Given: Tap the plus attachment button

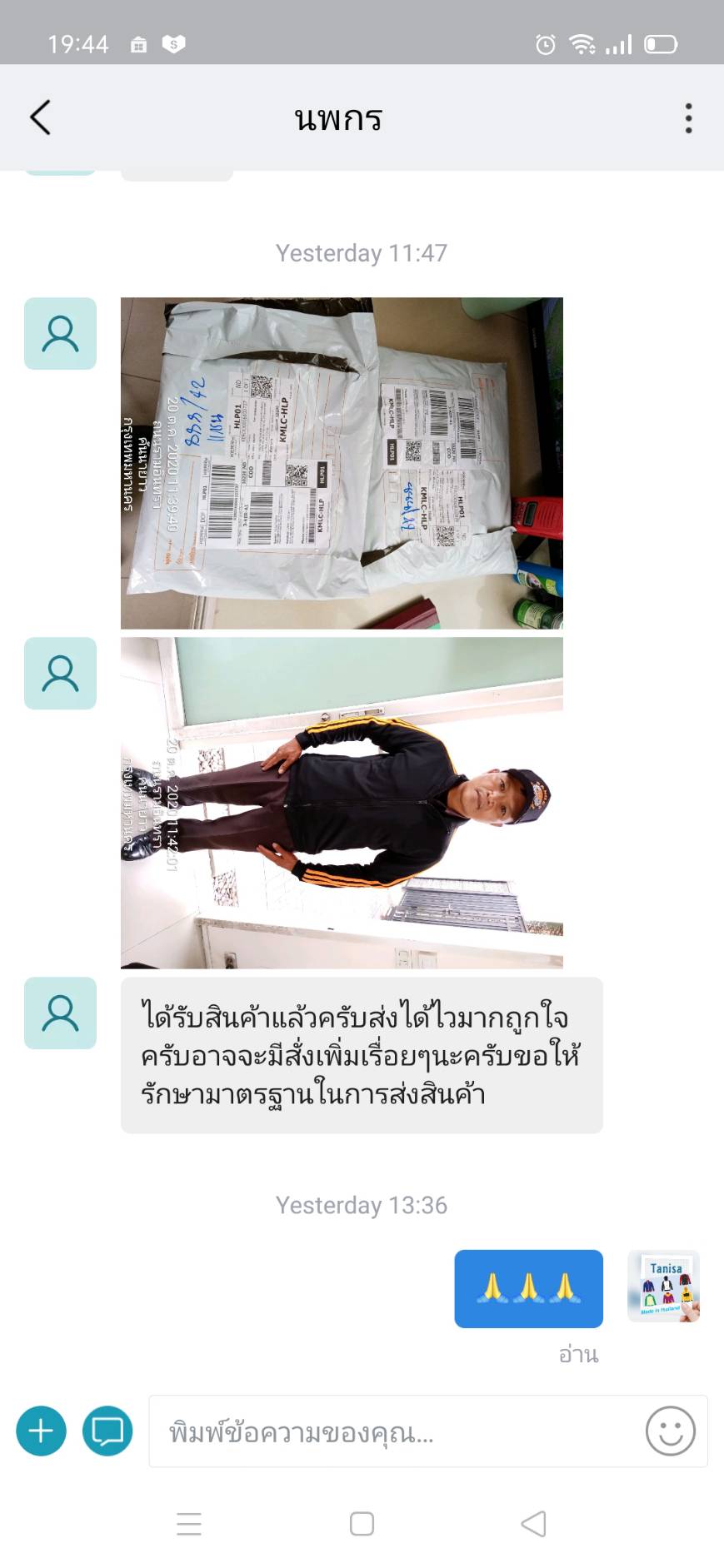Looking at the screenshot, I should pyautogui.click(x=41, y=1431).
